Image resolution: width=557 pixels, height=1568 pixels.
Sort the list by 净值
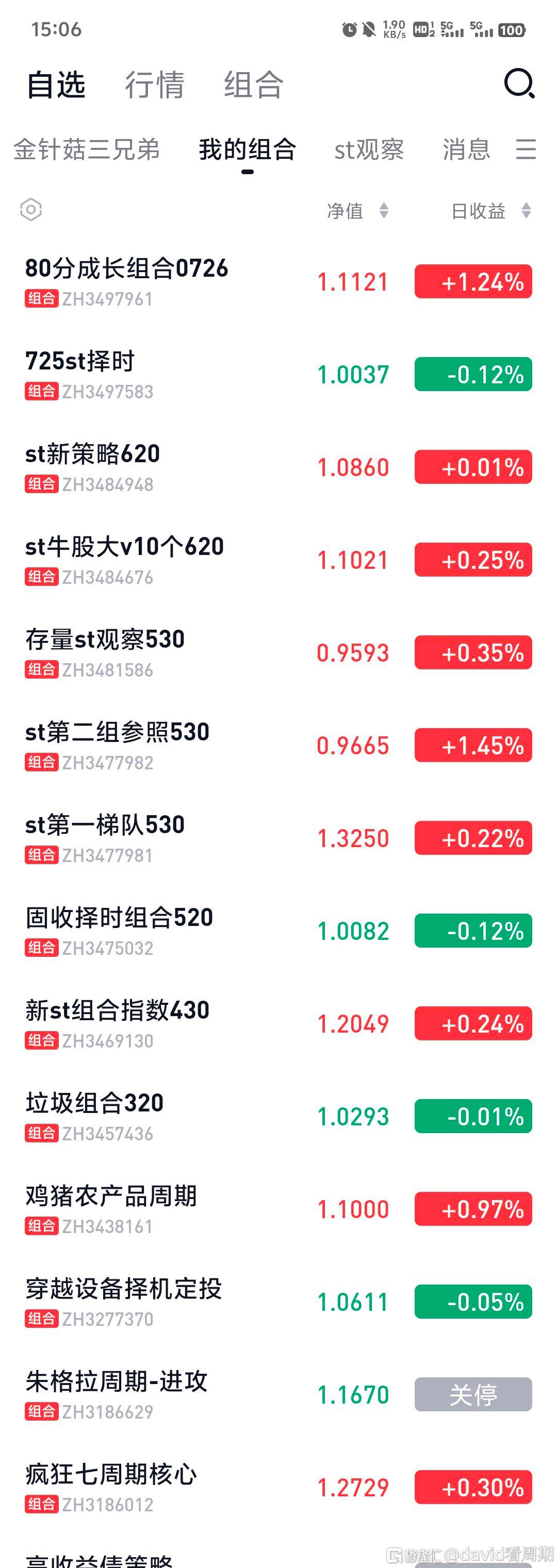tap(357, 211)
